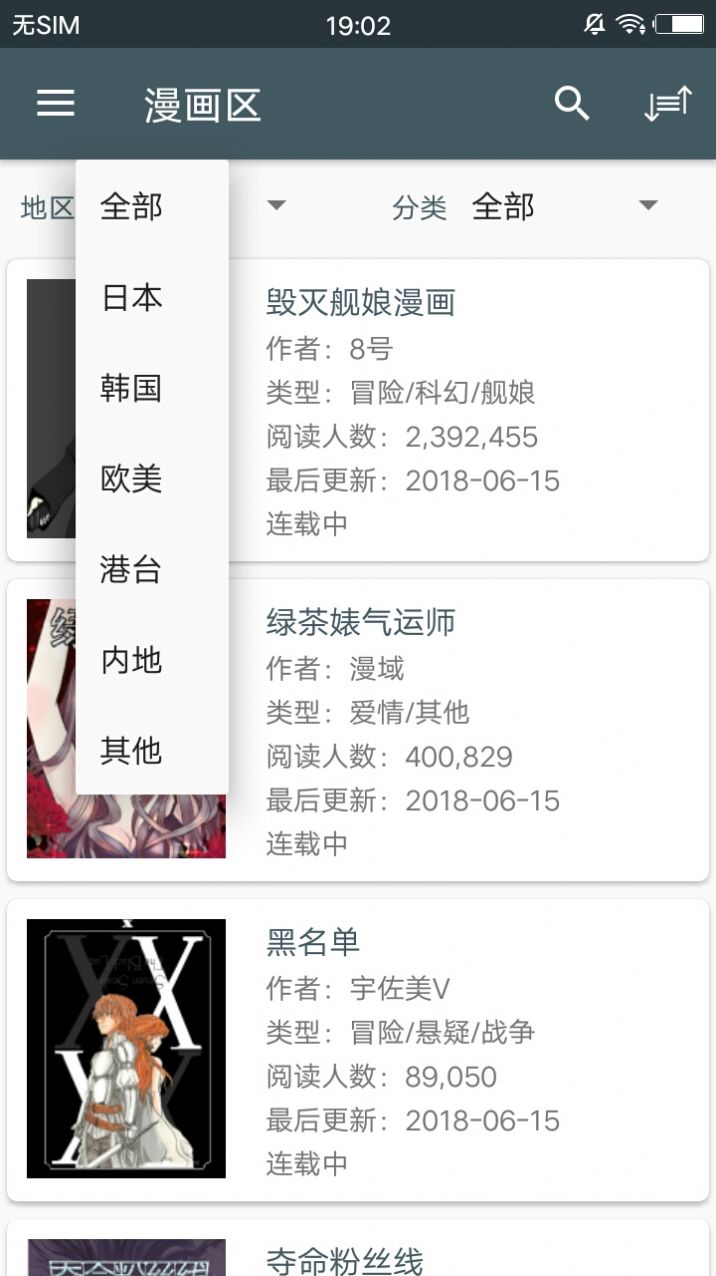Open the search icon
The height and width of the screenshot is (1276, 716).
571,103
